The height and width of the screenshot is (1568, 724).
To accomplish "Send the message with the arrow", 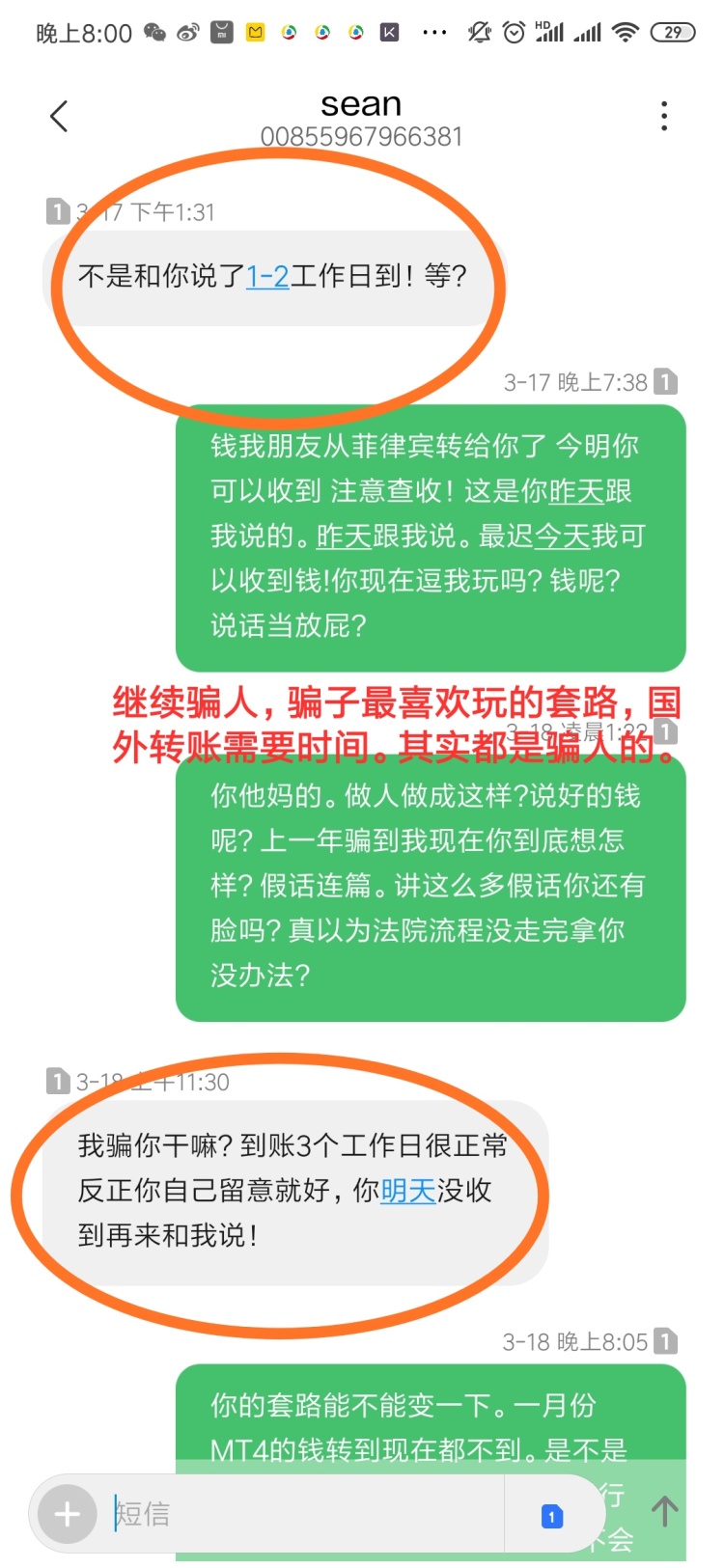I will coord(664,1511).
